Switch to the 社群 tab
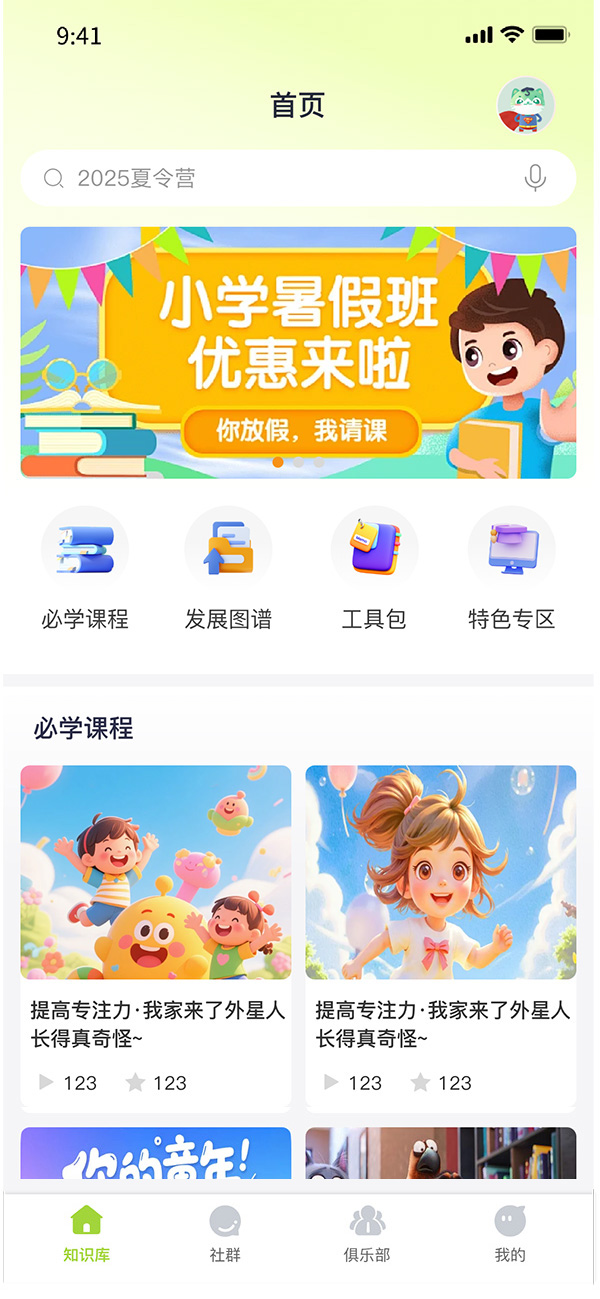 [x=225, y=1234]
